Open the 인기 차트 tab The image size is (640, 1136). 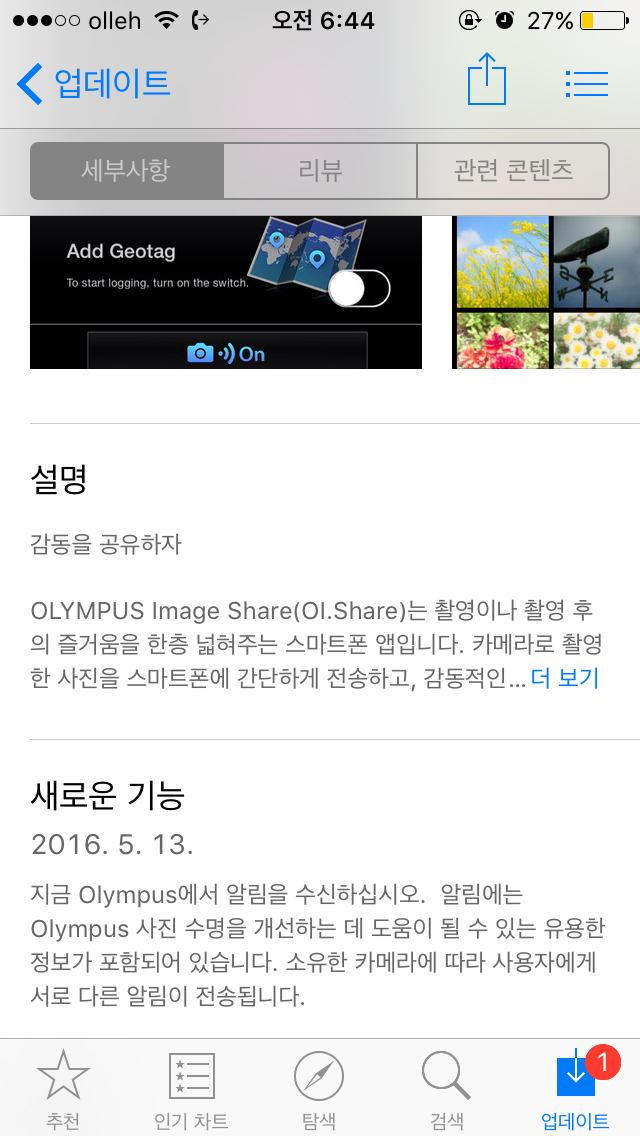[191, 1090]
